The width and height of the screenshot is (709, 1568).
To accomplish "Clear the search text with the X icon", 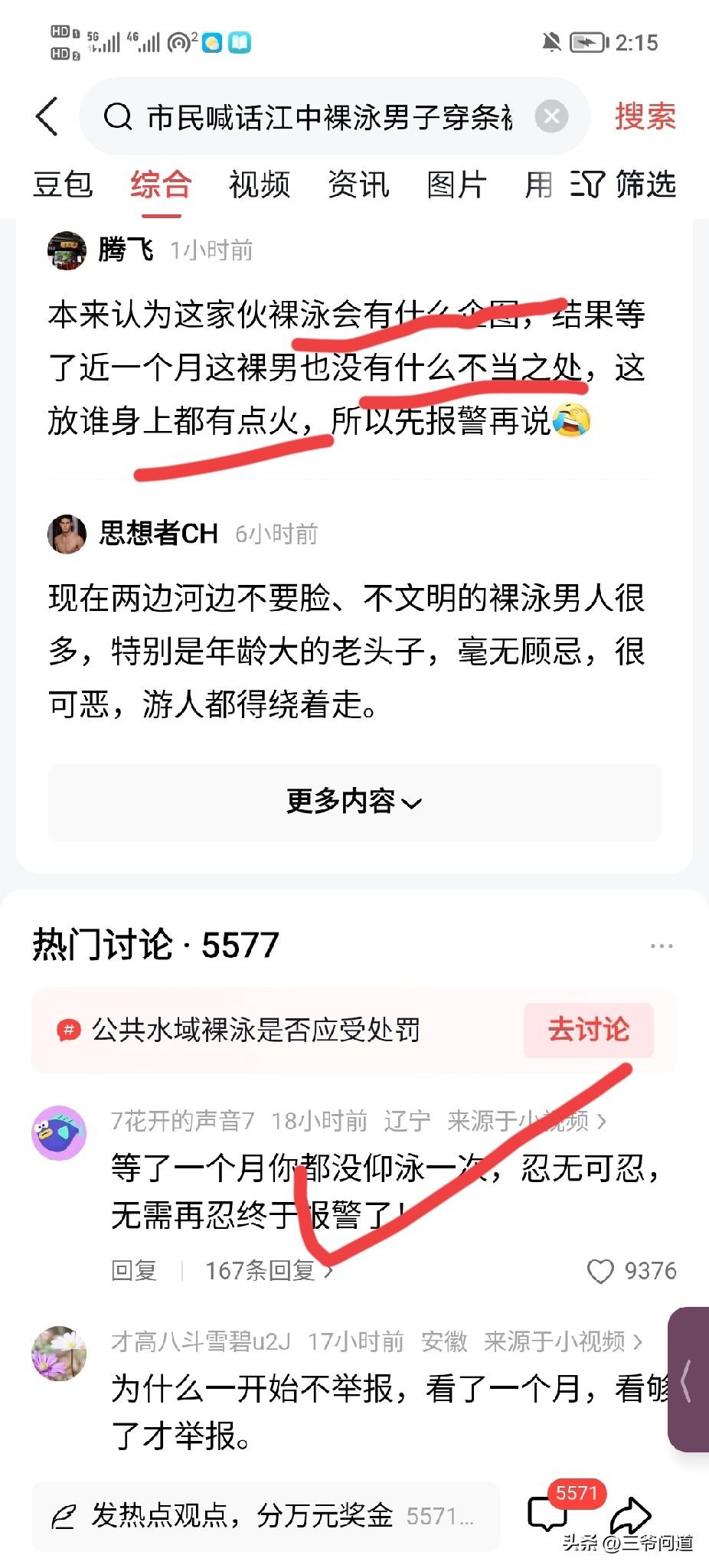I will click(550, 117).
